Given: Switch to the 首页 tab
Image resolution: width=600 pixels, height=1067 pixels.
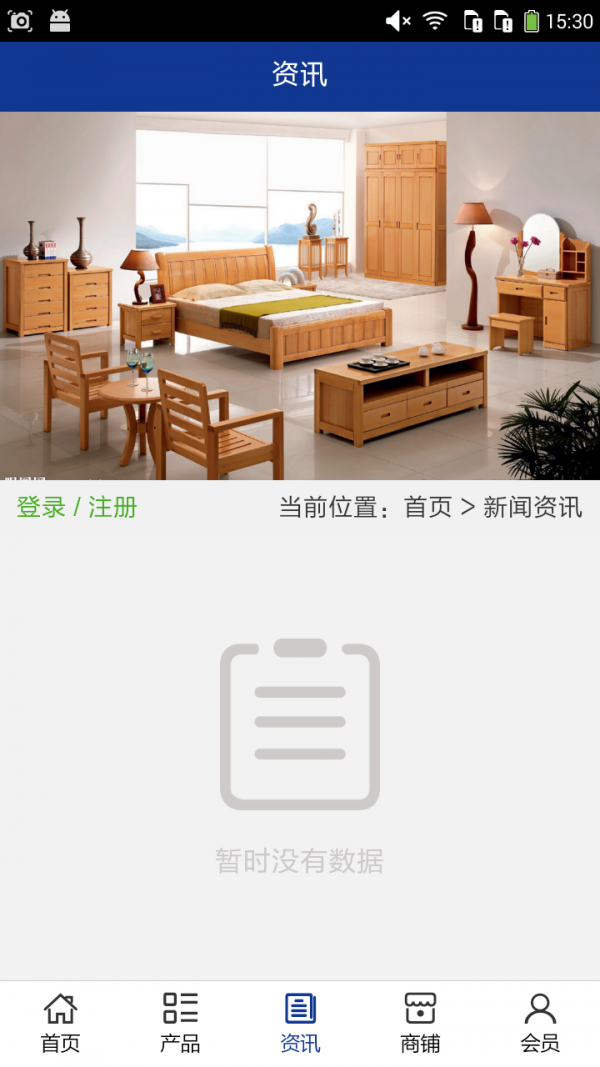Looking at the screenshot, I should [x=60, y=1023].
